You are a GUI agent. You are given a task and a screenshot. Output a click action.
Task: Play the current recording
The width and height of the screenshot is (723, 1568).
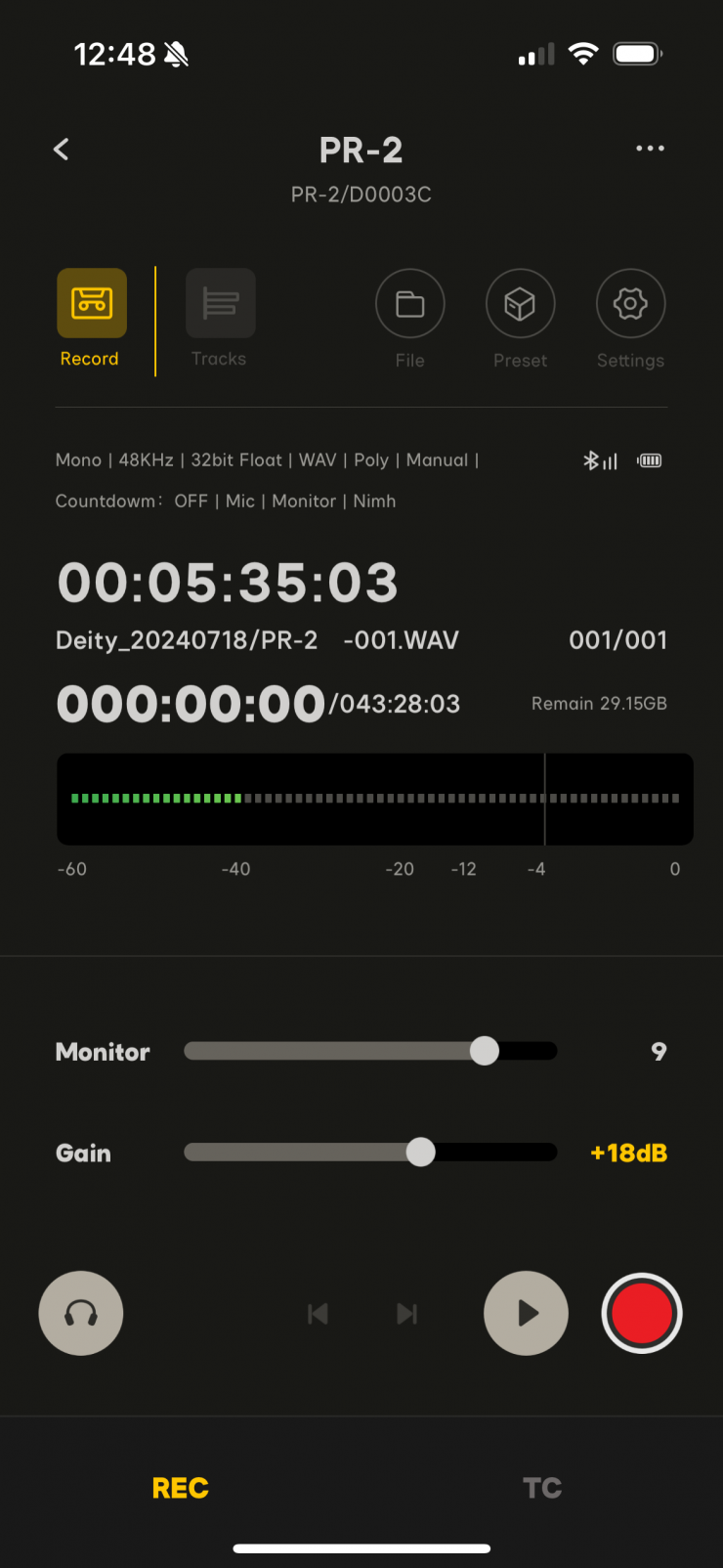tap(526, 1313)
